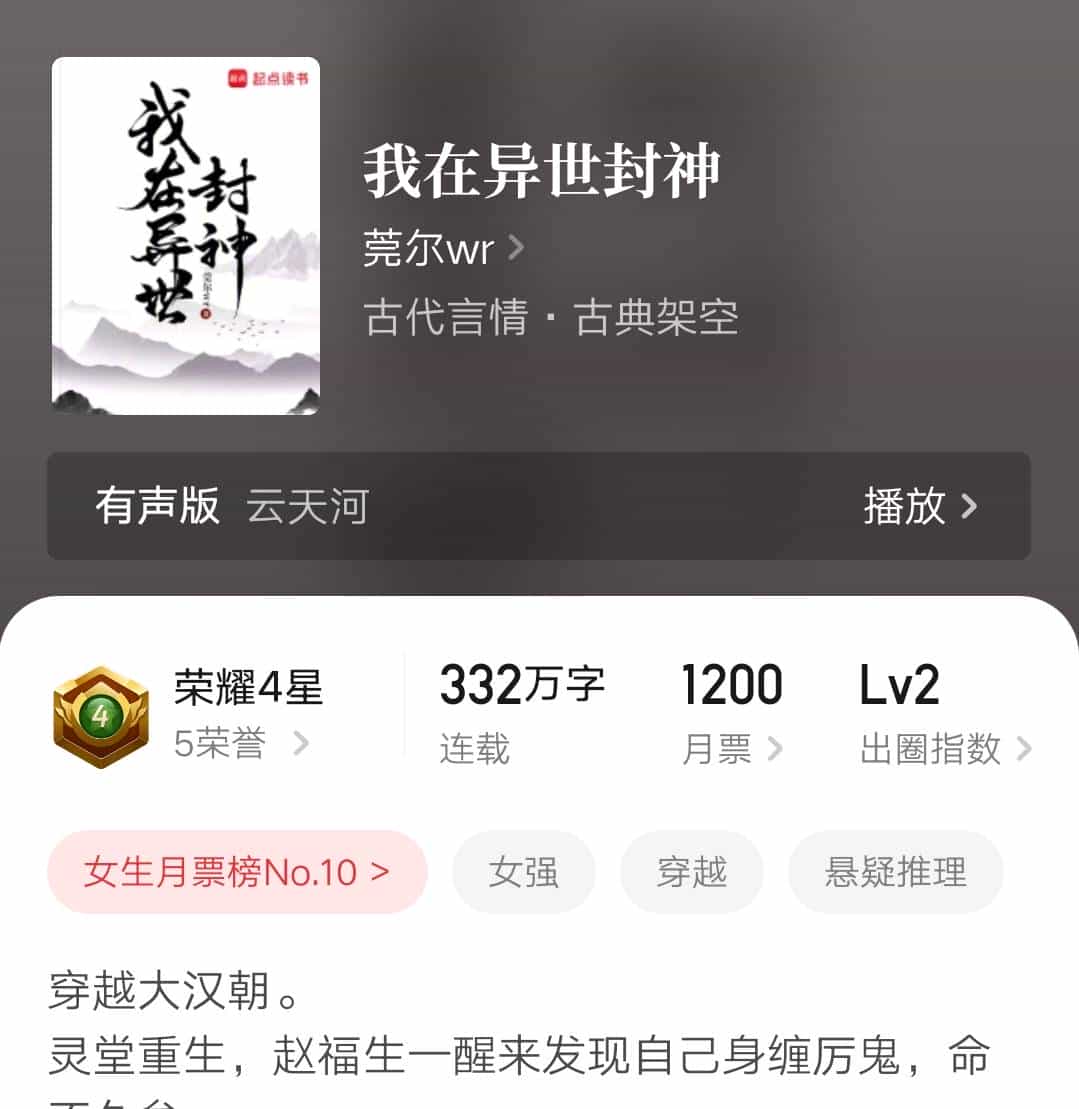Select the 穿越 tag

[692, 872]
